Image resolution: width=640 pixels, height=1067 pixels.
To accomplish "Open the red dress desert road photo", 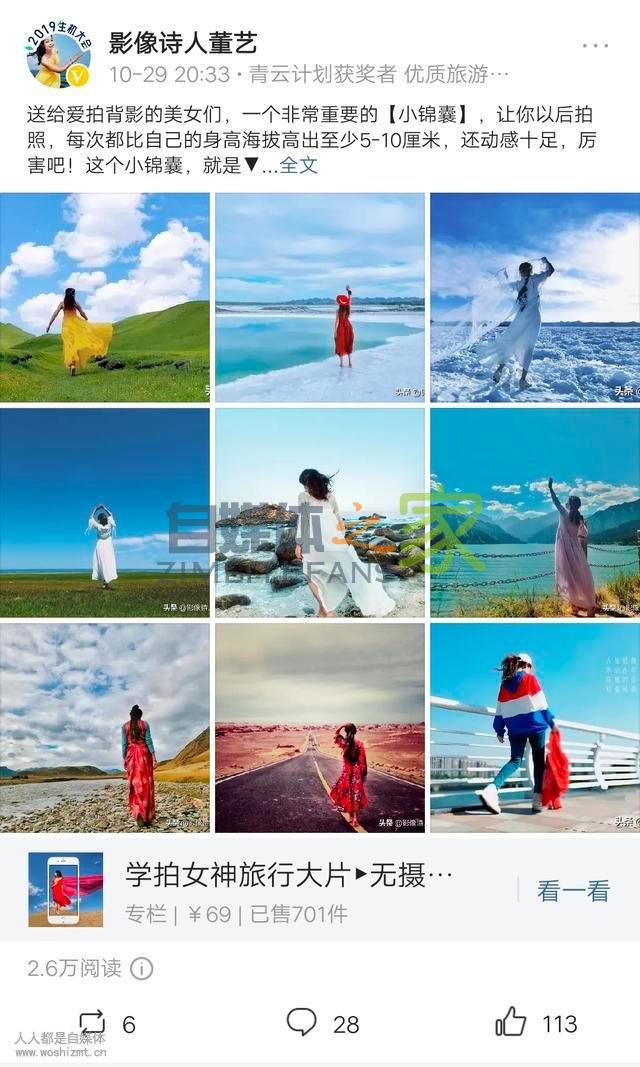I will (x=320, y=727).
